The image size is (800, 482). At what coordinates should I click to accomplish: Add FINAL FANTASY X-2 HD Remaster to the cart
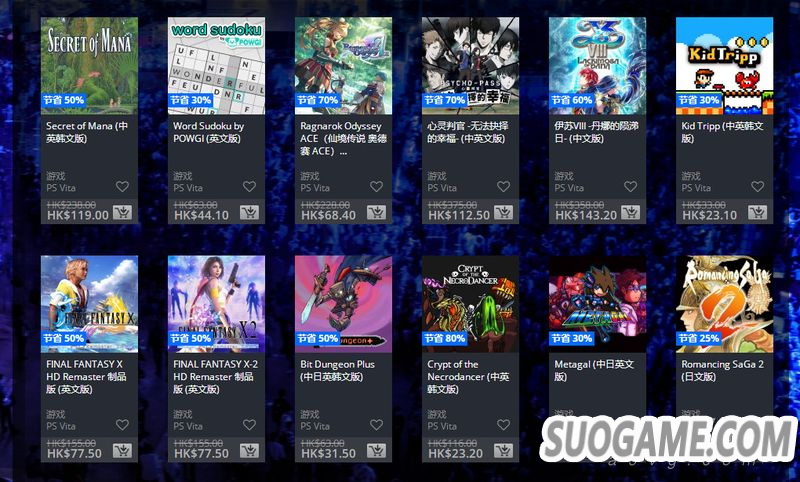point(249,452)
